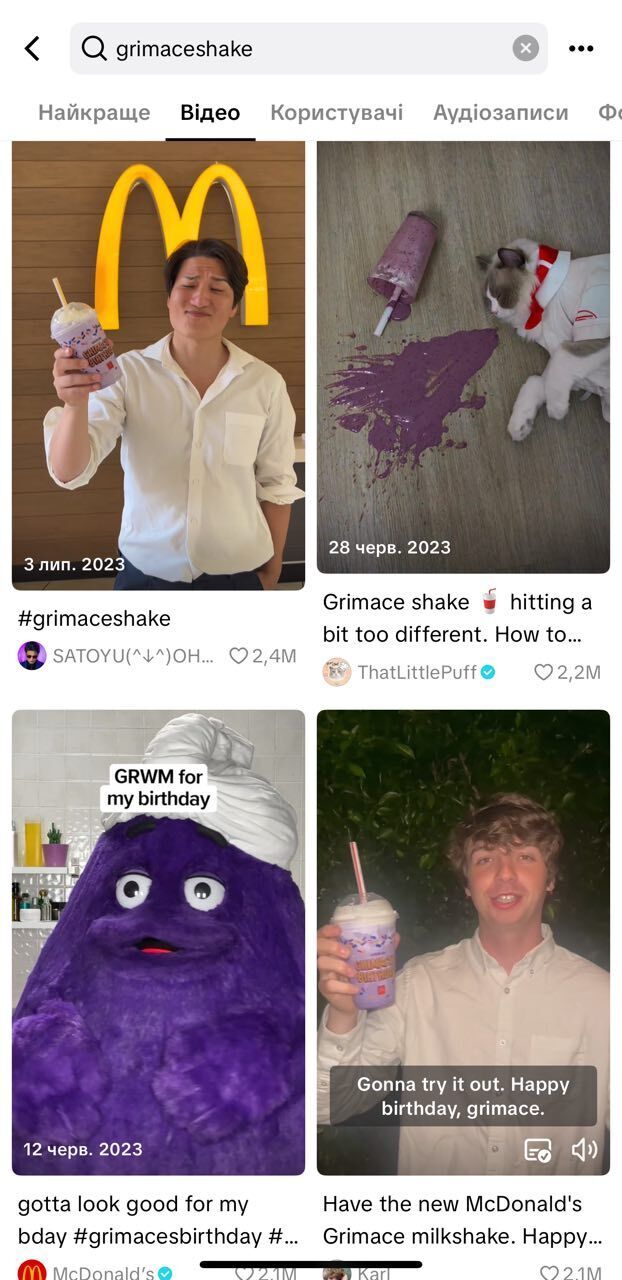622x1280 pixels.
Task: Open ThatLittlePuff's profile
Action: click(410, 672)
